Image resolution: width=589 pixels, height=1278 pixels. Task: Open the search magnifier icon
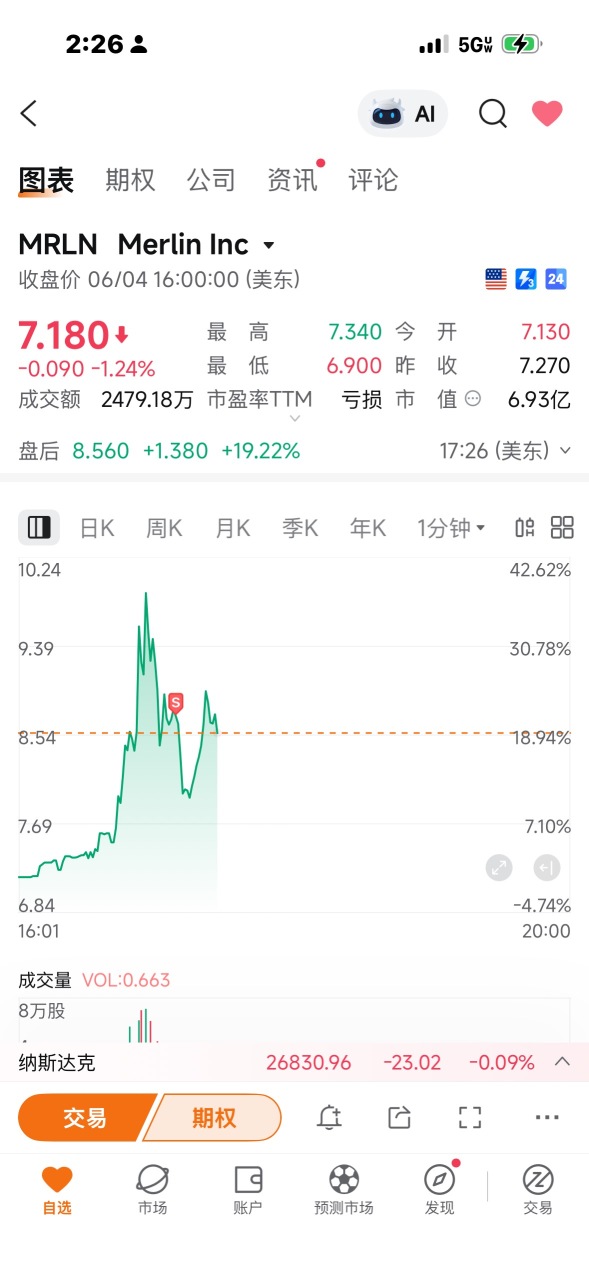click(493, 114)
